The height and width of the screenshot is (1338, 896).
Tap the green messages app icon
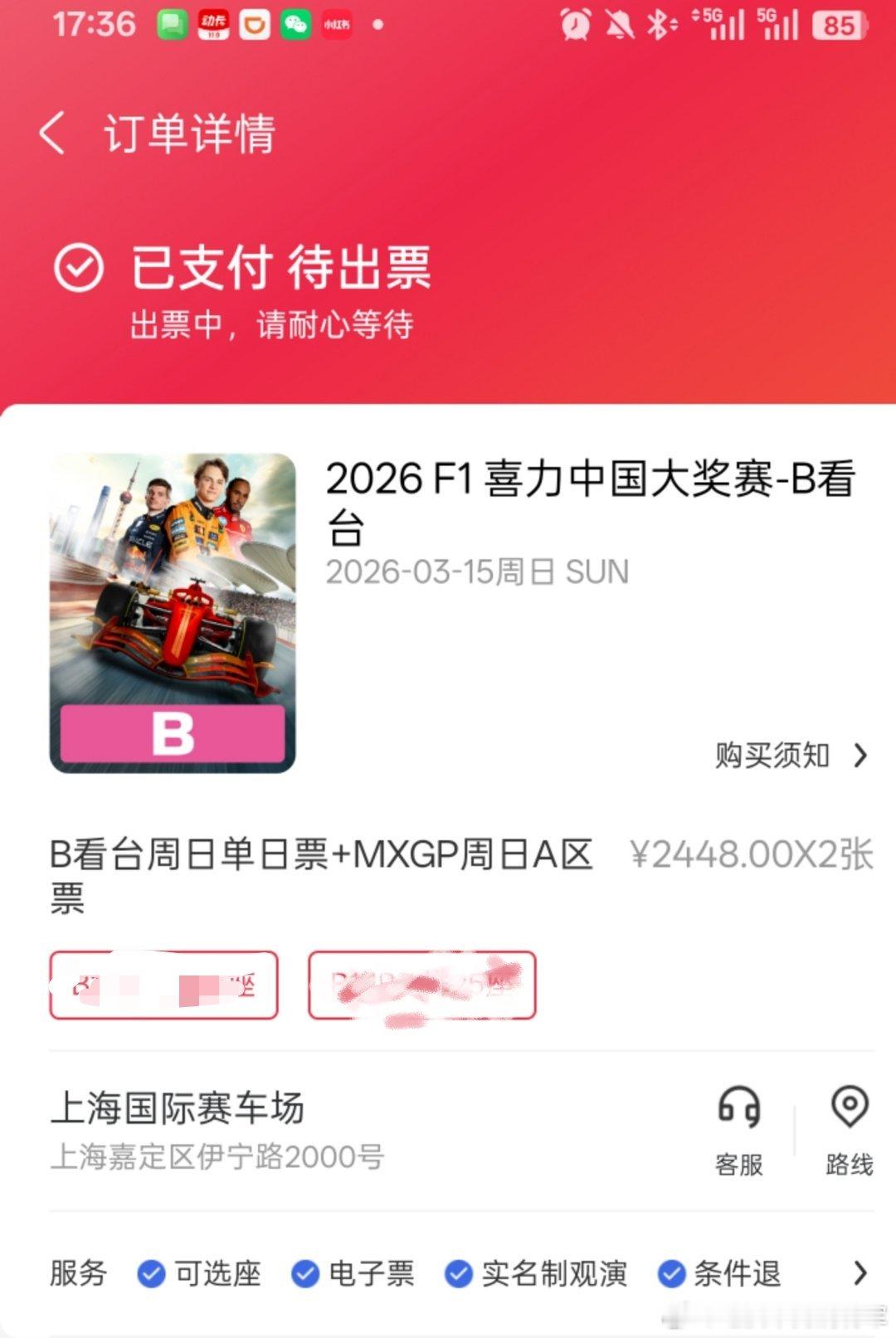[170, 24]
